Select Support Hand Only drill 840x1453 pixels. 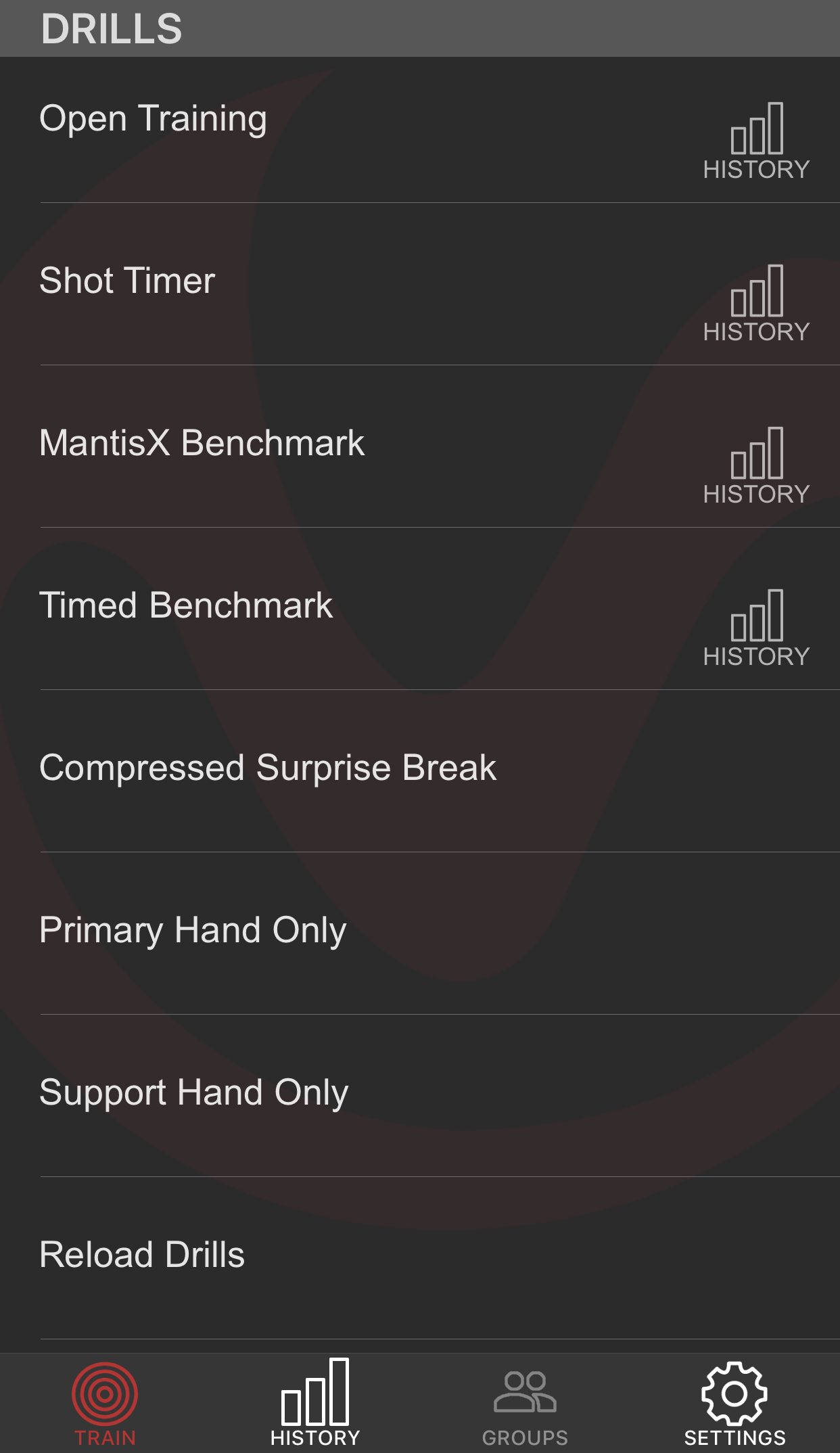[x=420, y=1096]
